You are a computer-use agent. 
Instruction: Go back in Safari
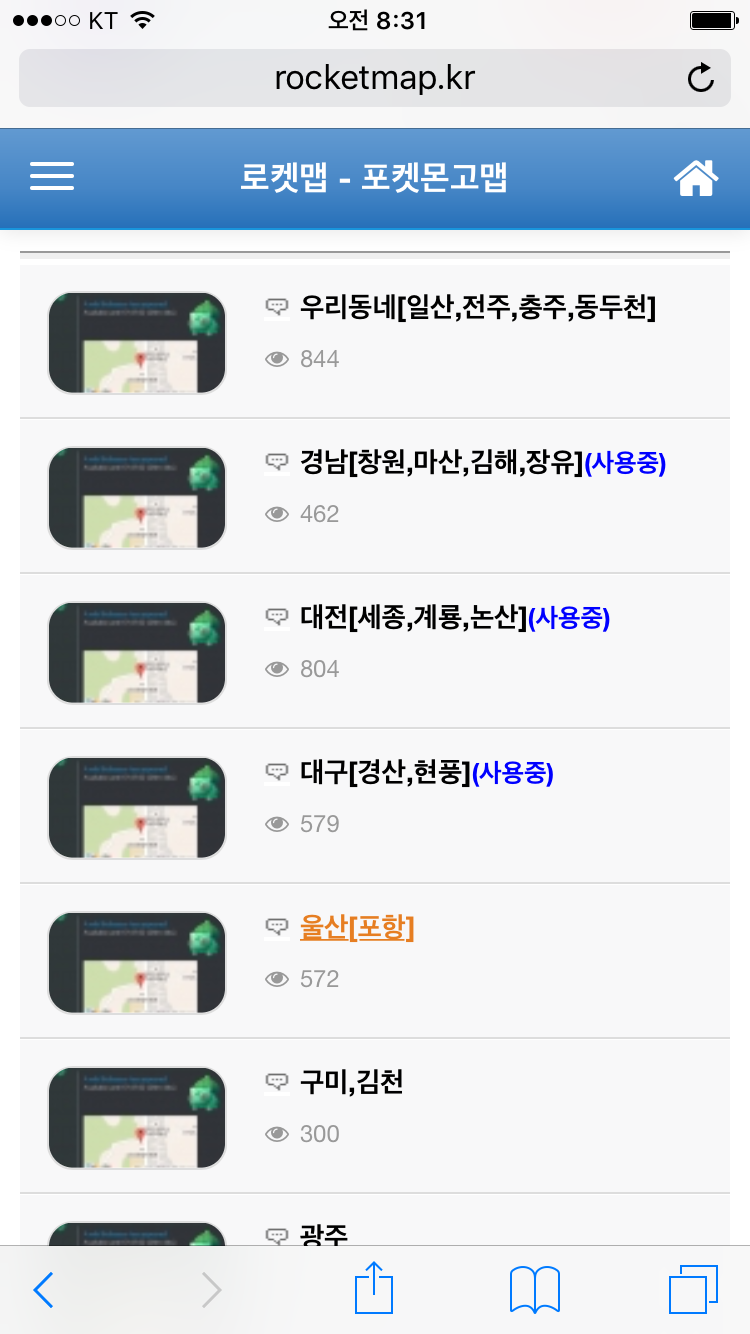coord(43,1290)
